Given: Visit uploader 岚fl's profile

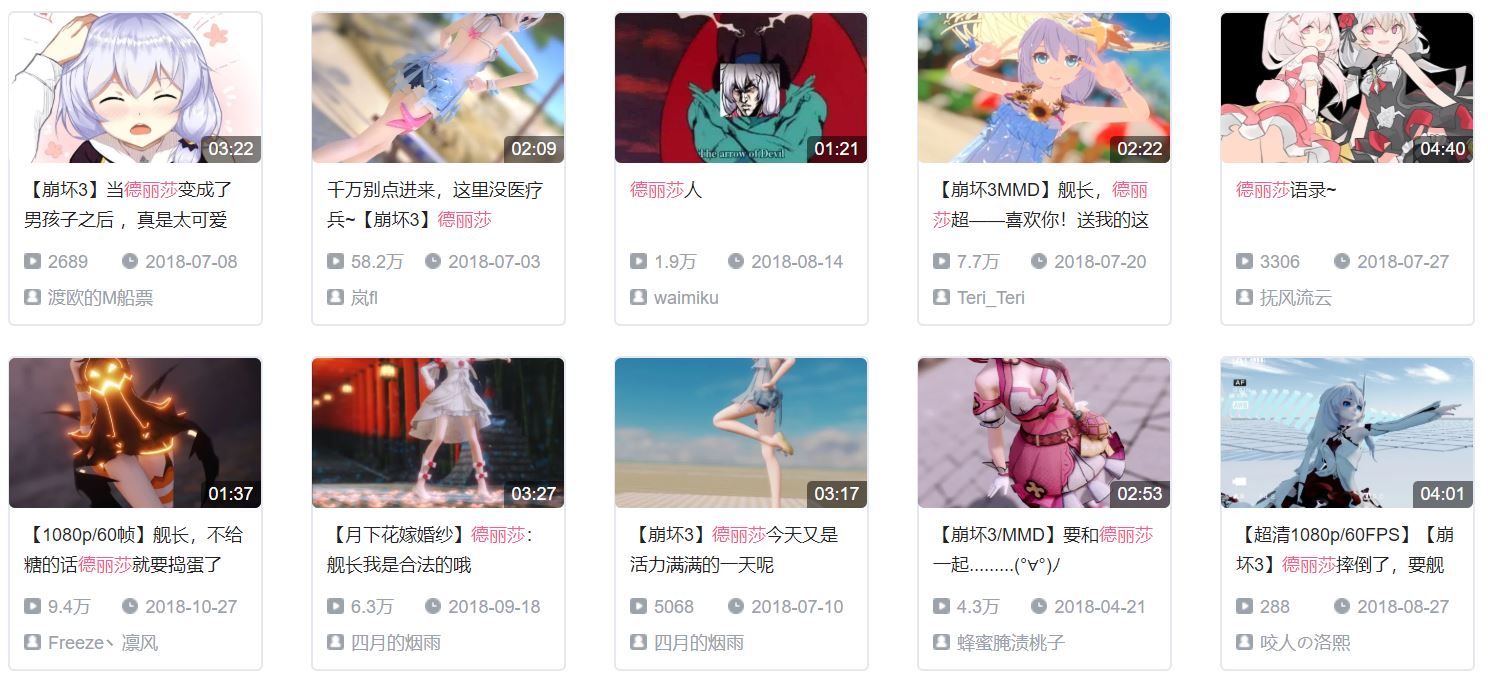Looking at the screenshot, I should 364,298.
